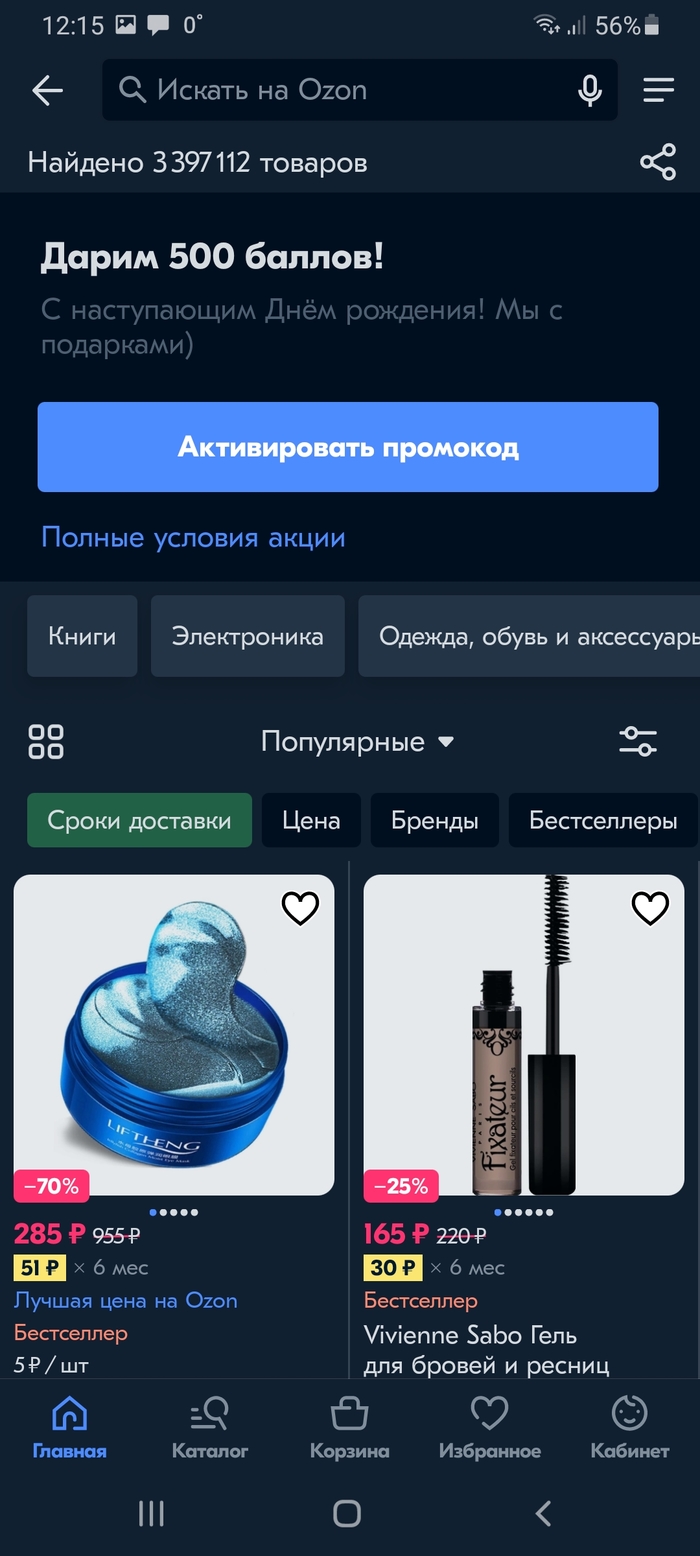Share the search results
700x1556 pixels.
(657, 162)
